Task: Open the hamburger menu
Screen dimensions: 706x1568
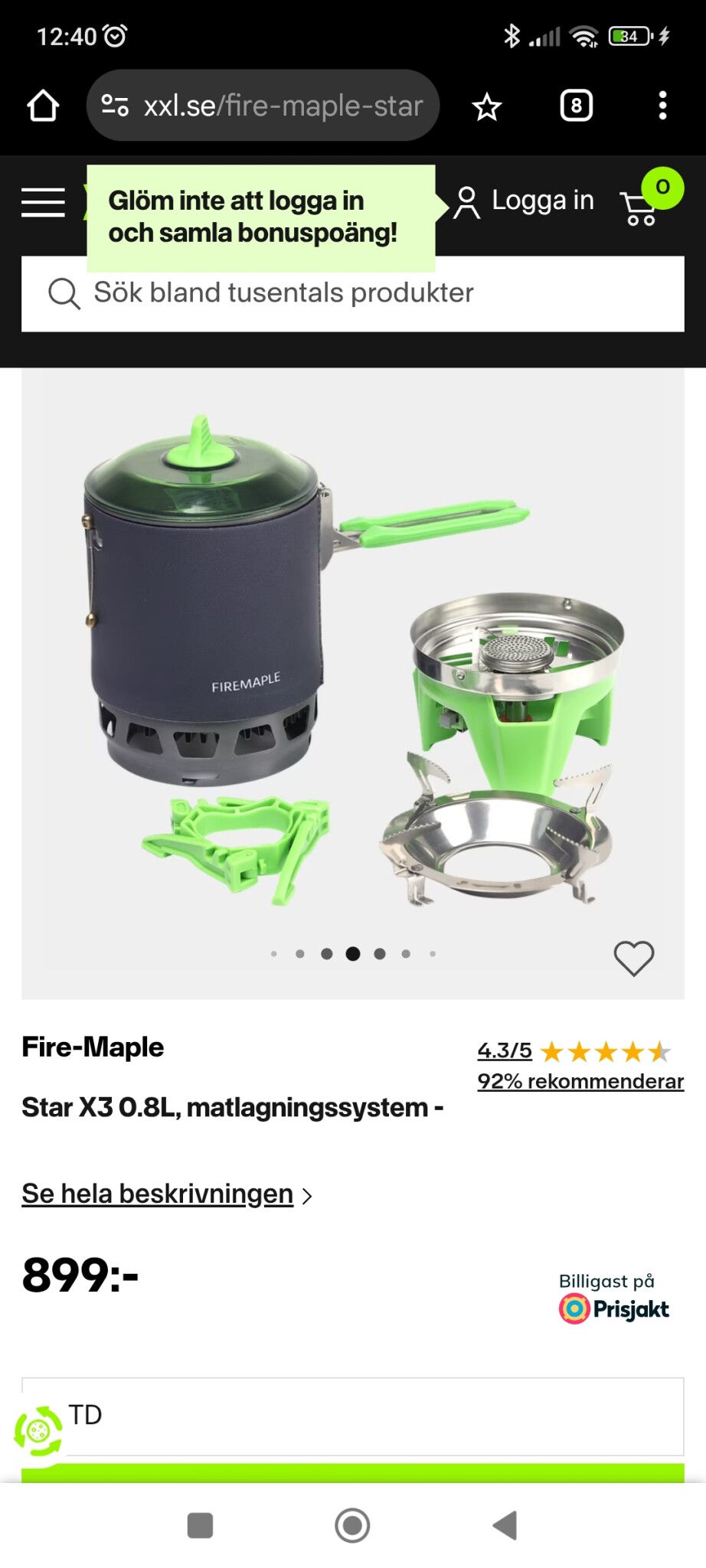Action: point(43,203)
